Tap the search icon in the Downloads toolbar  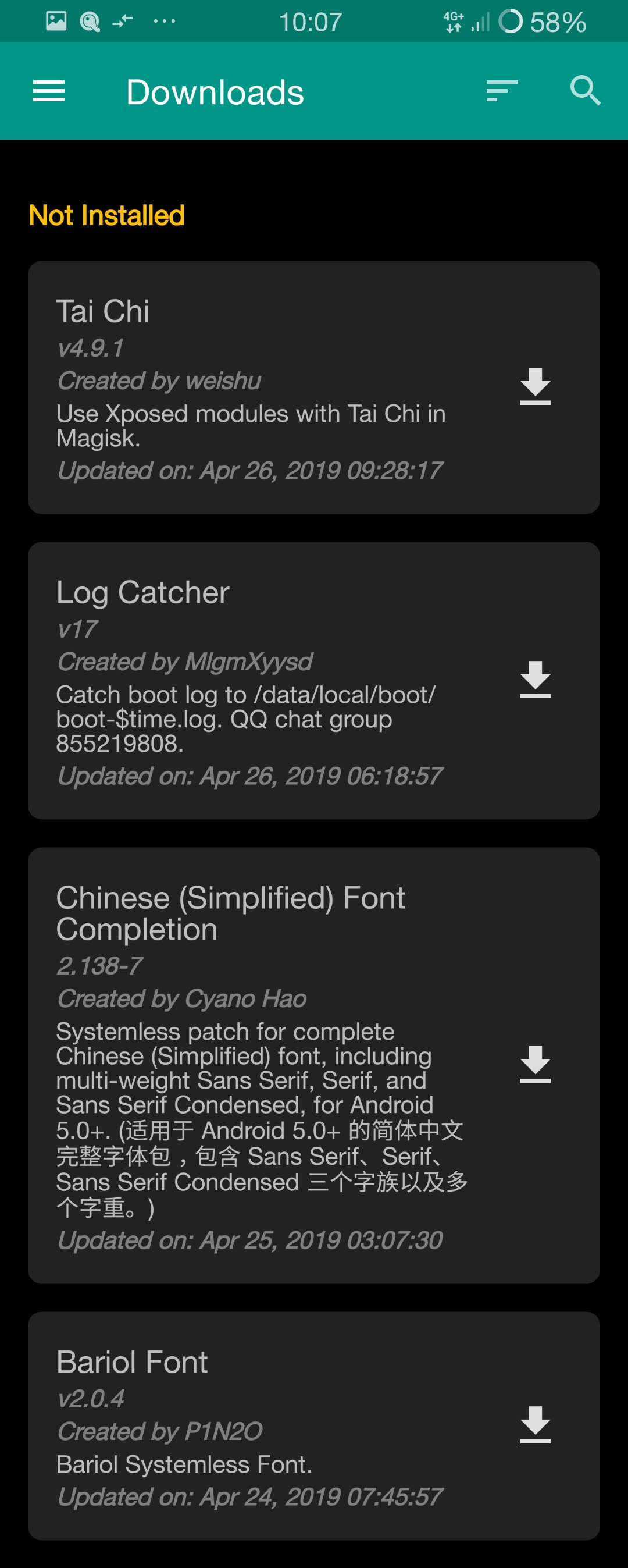tap(586, 91)
